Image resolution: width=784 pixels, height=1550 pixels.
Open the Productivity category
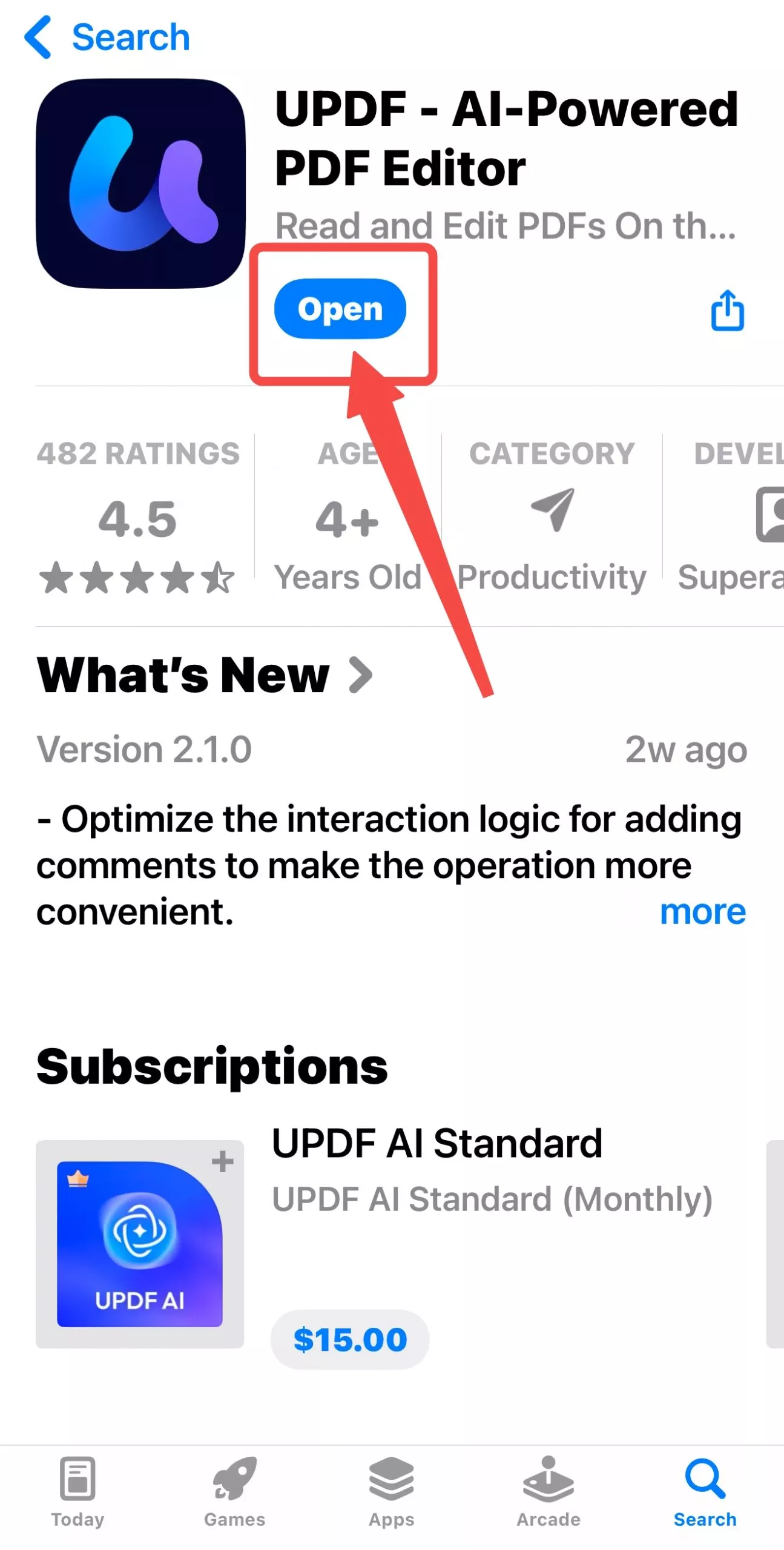click(552, 516)
